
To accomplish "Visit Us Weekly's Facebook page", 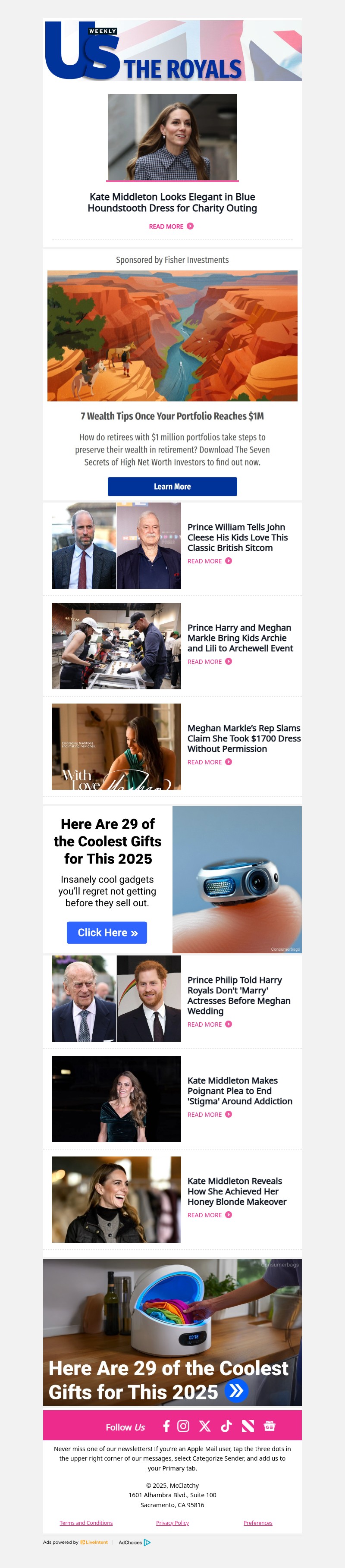I will [x=166, y=1426].
